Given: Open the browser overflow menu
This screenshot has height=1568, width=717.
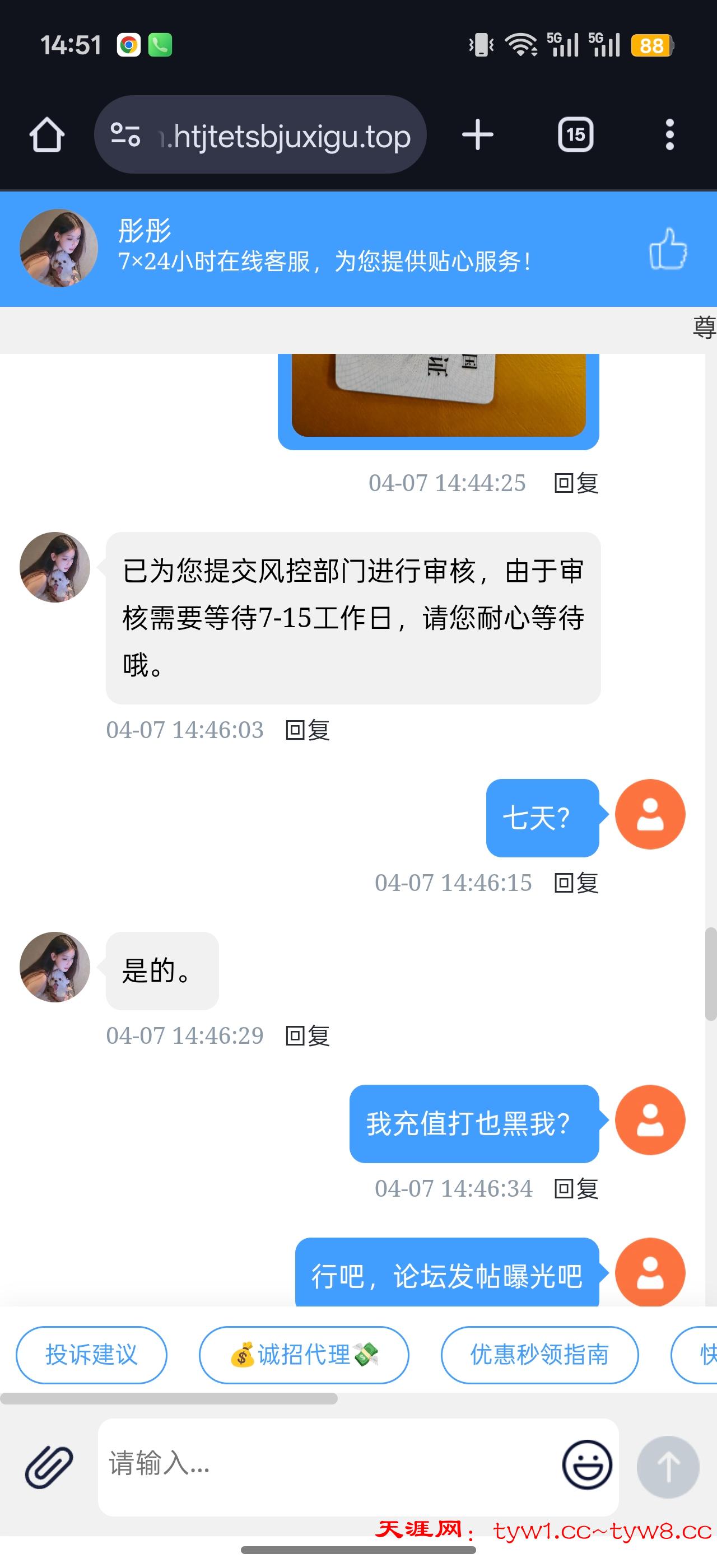Looking at the screenshot, I should click(x=669, y=134).
